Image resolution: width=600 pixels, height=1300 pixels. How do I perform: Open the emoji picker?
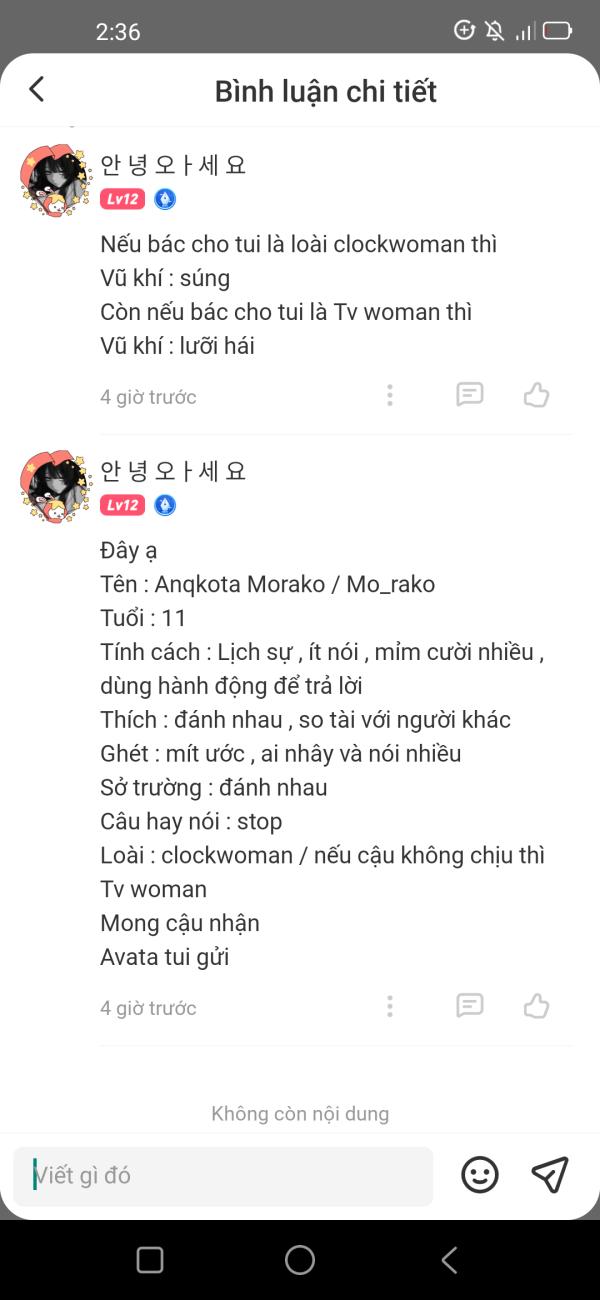(x=480, y=1175)
